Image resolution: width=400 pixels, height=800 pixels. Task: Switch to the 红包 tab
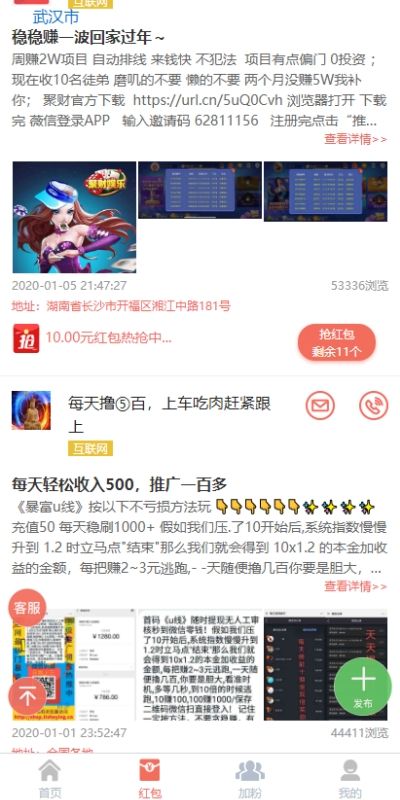pyautogui.click(x=149, y=778)
